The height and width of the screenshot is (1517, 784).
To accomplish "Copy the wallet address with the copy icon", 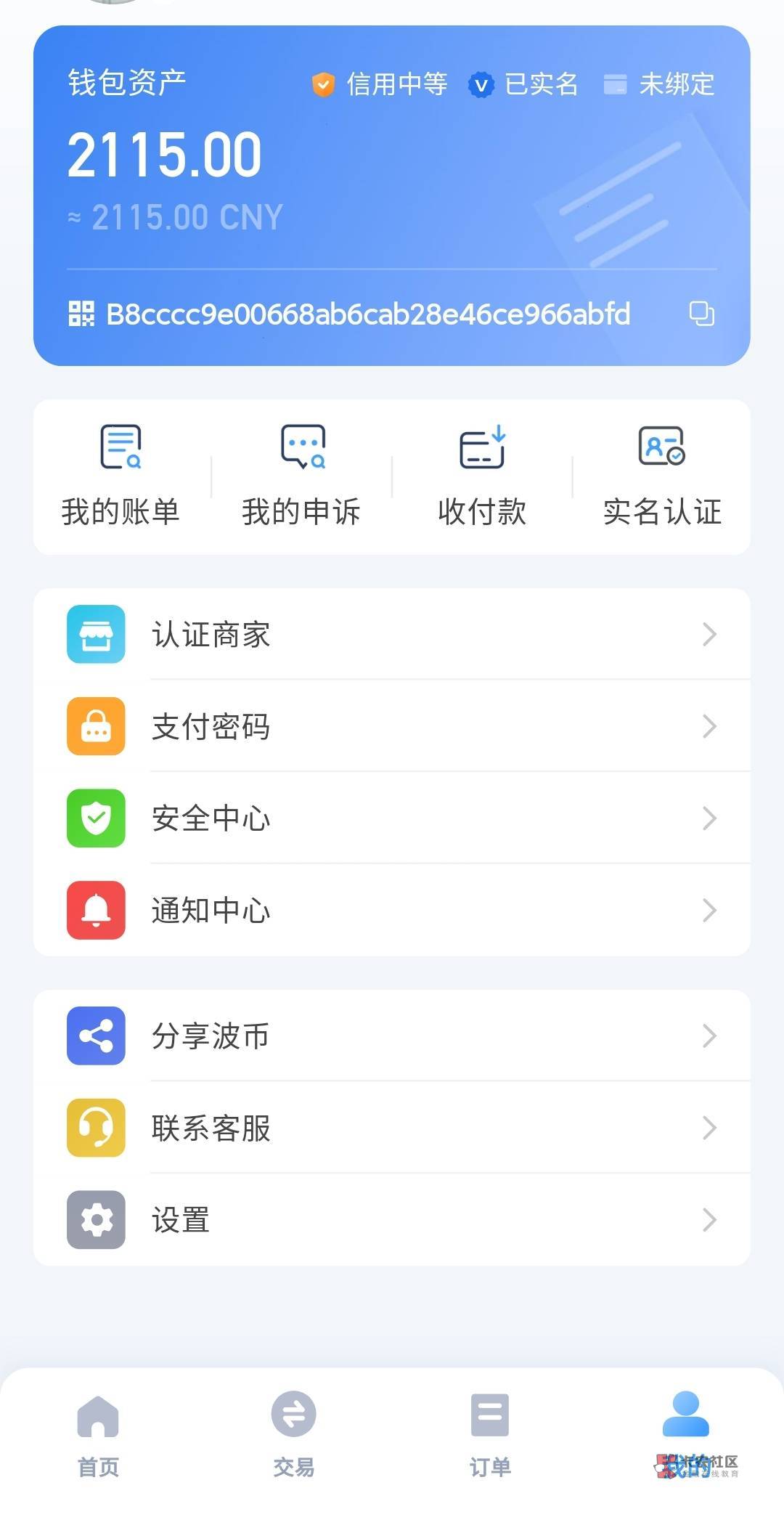I will (701, 314).
